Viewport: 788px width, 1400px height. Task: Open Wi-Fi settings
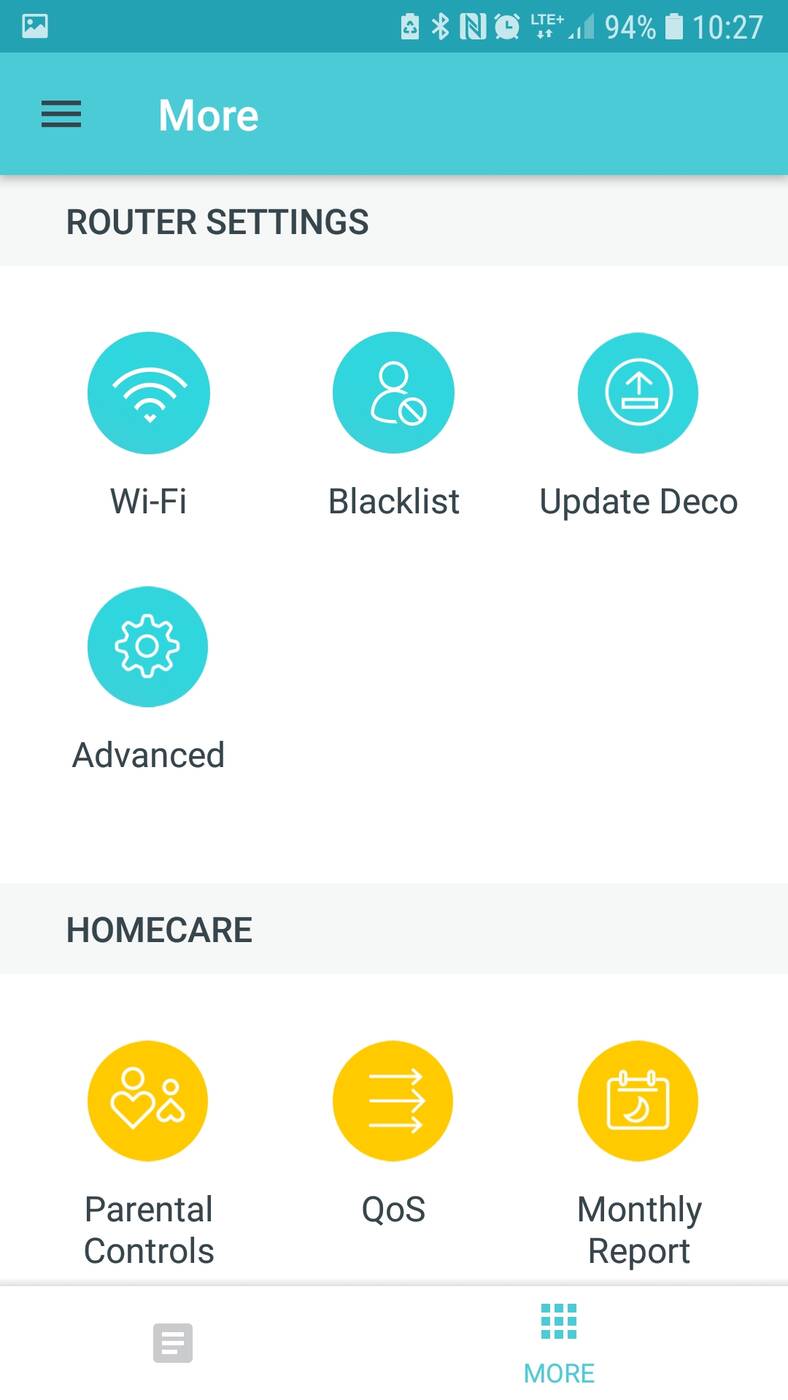tap(148, 393)
